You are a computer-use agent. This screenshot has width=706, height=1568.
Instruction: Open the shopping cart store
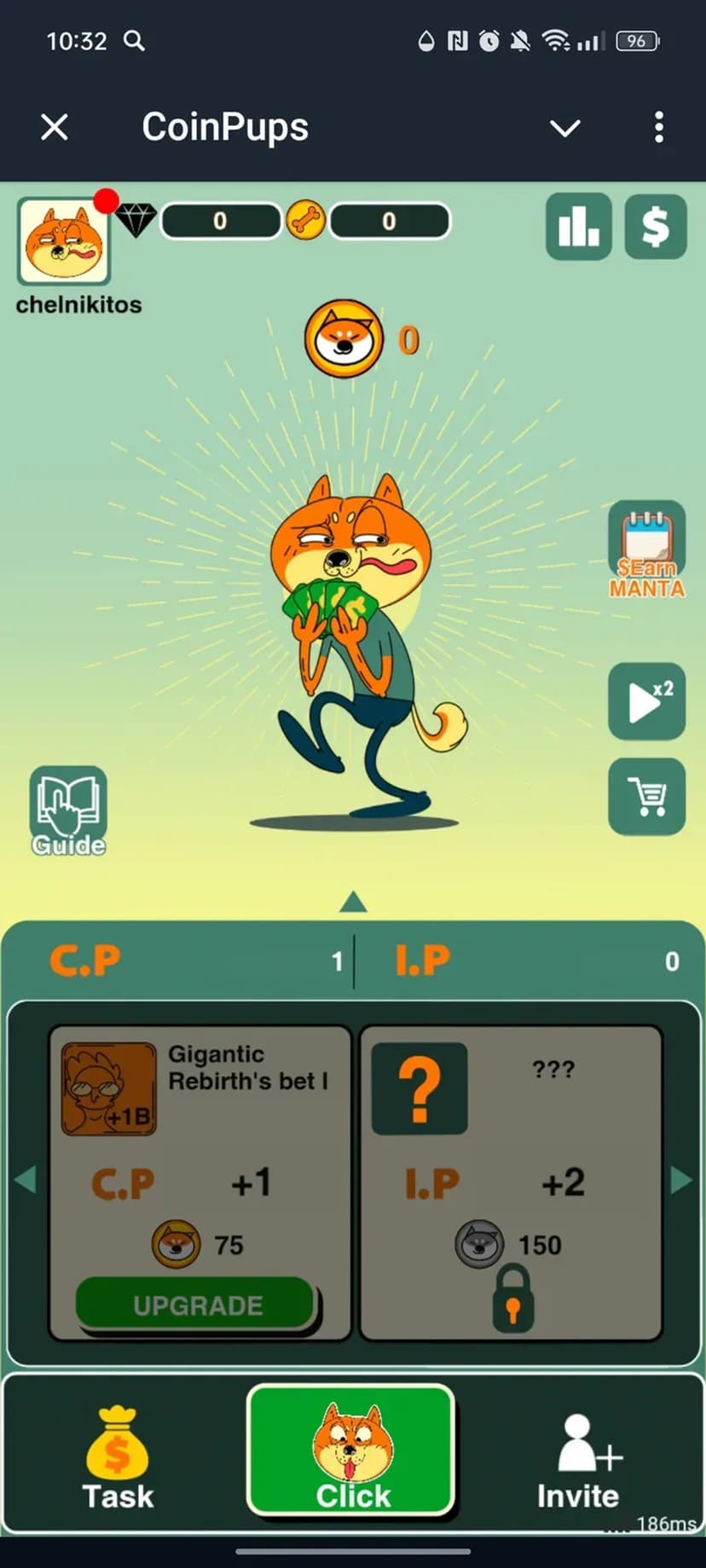646,796
